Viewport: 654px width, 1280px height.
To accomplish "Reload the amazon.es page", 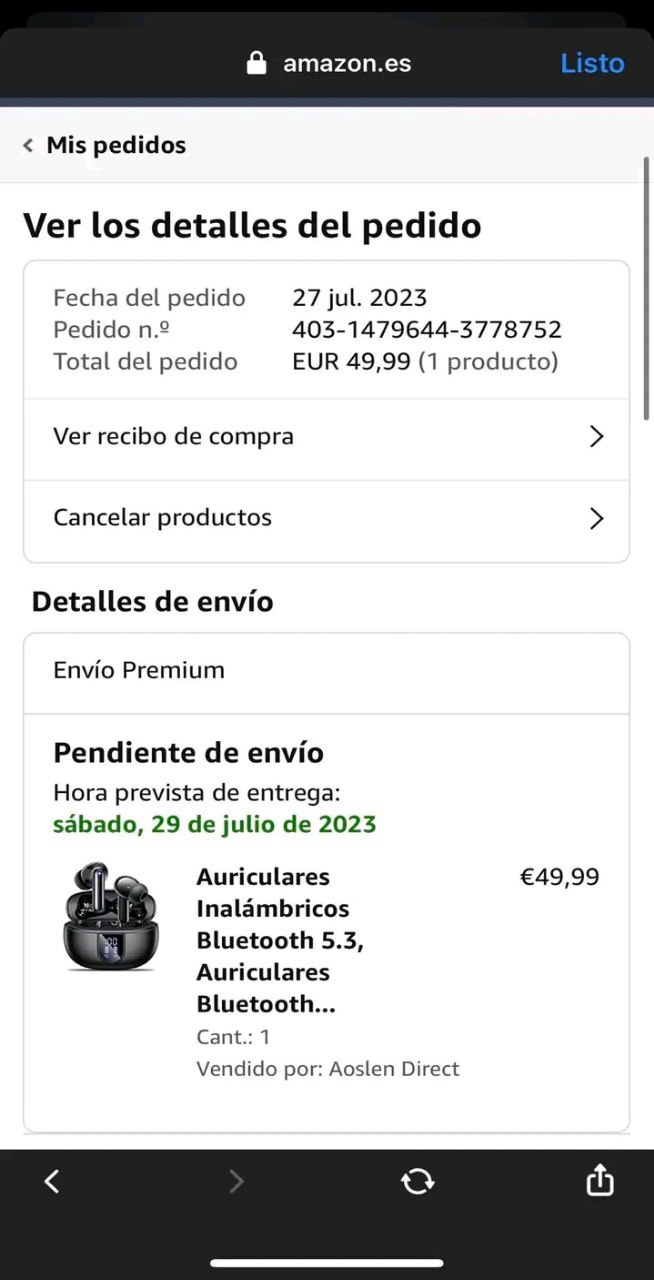I will (x=417, y=1181).
